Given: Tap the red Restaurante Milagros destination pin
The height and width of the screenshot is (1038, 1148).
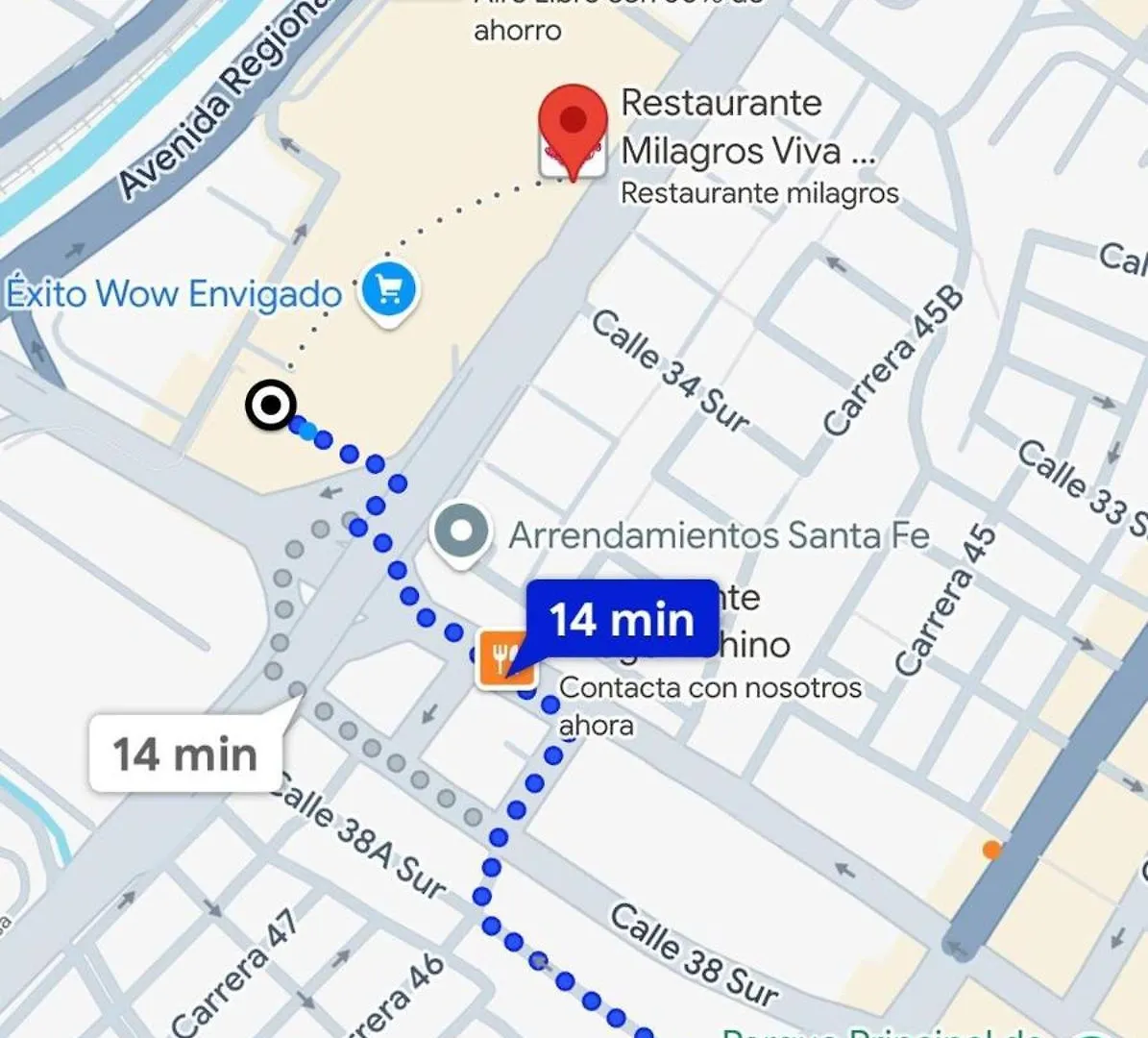Looking at the screenshot, I should [573, 125].
